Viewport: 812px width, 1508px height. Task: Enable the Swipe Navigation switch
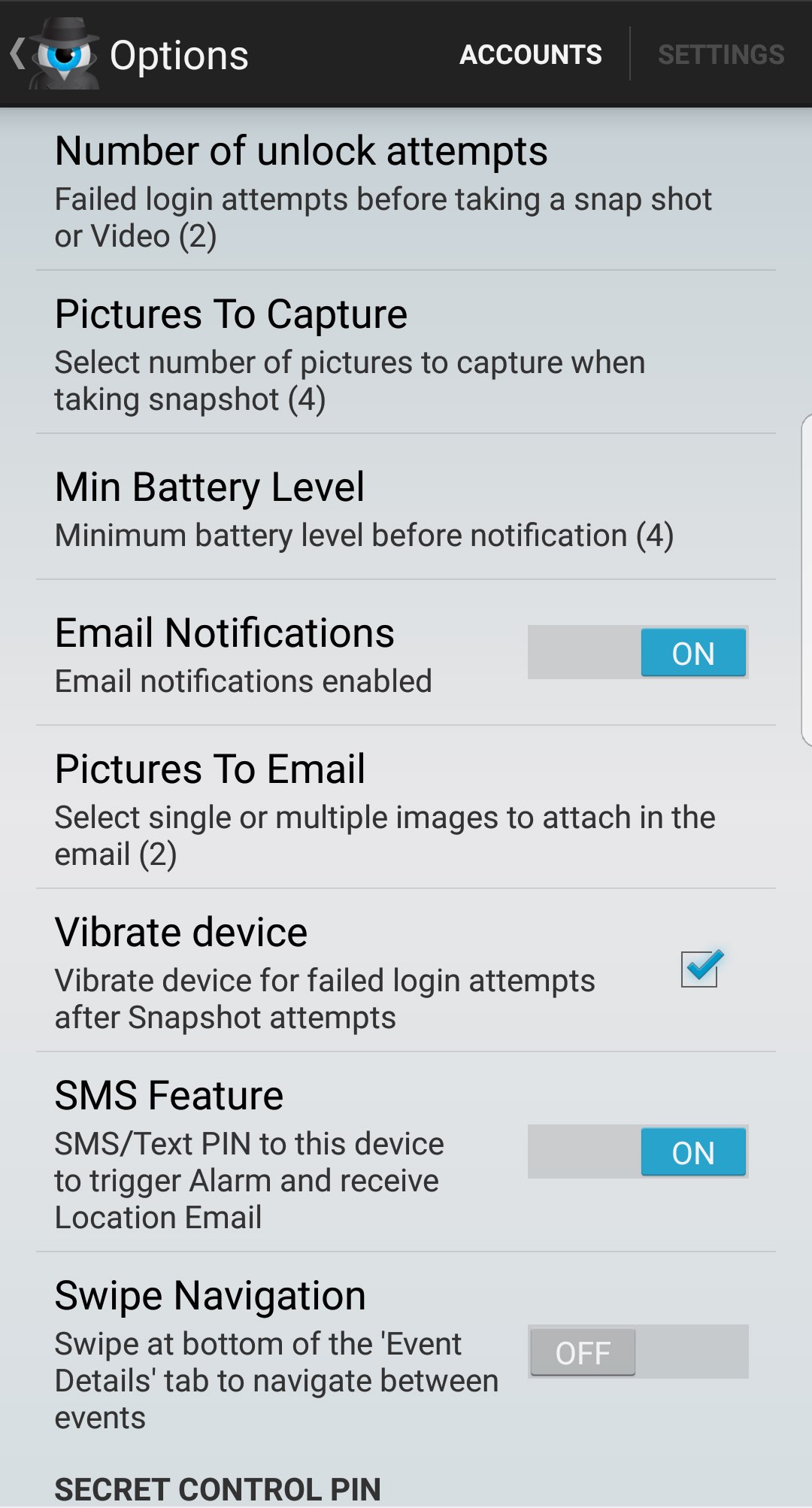638,1352
